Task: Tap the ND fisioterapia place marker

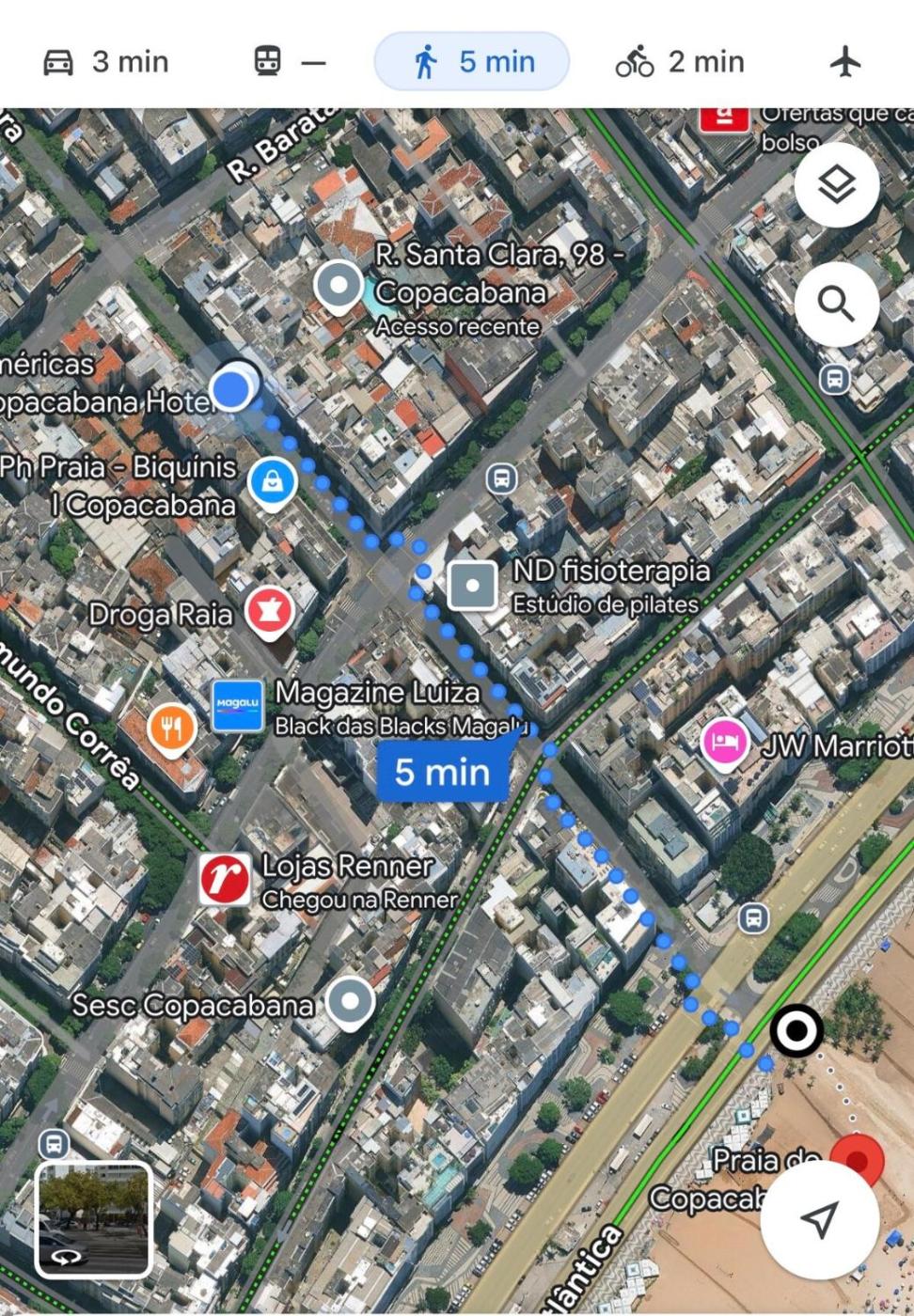Action: 472,585
